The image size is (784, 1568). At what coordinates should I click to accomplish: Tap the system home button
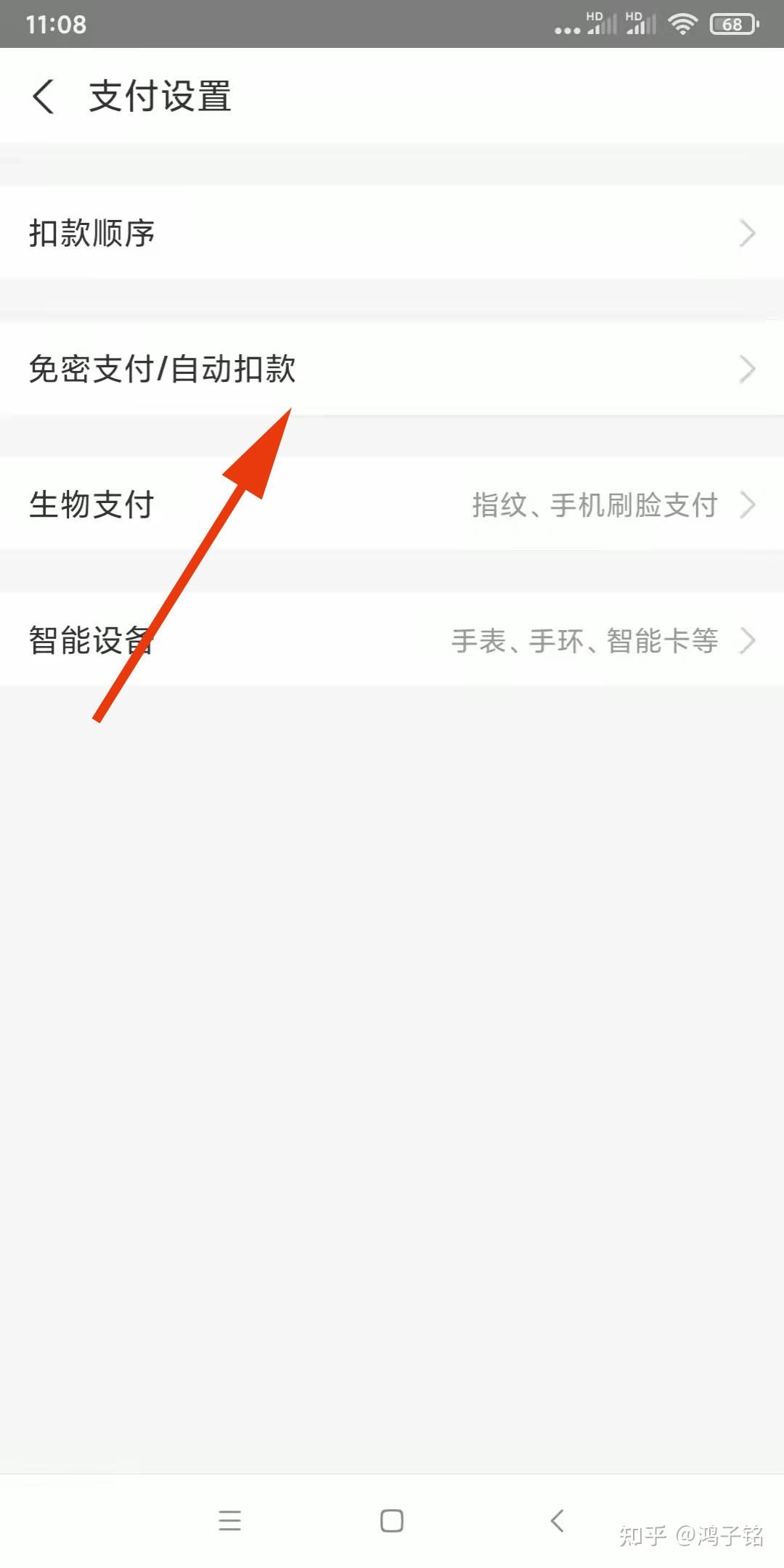tap(392, 1520)
